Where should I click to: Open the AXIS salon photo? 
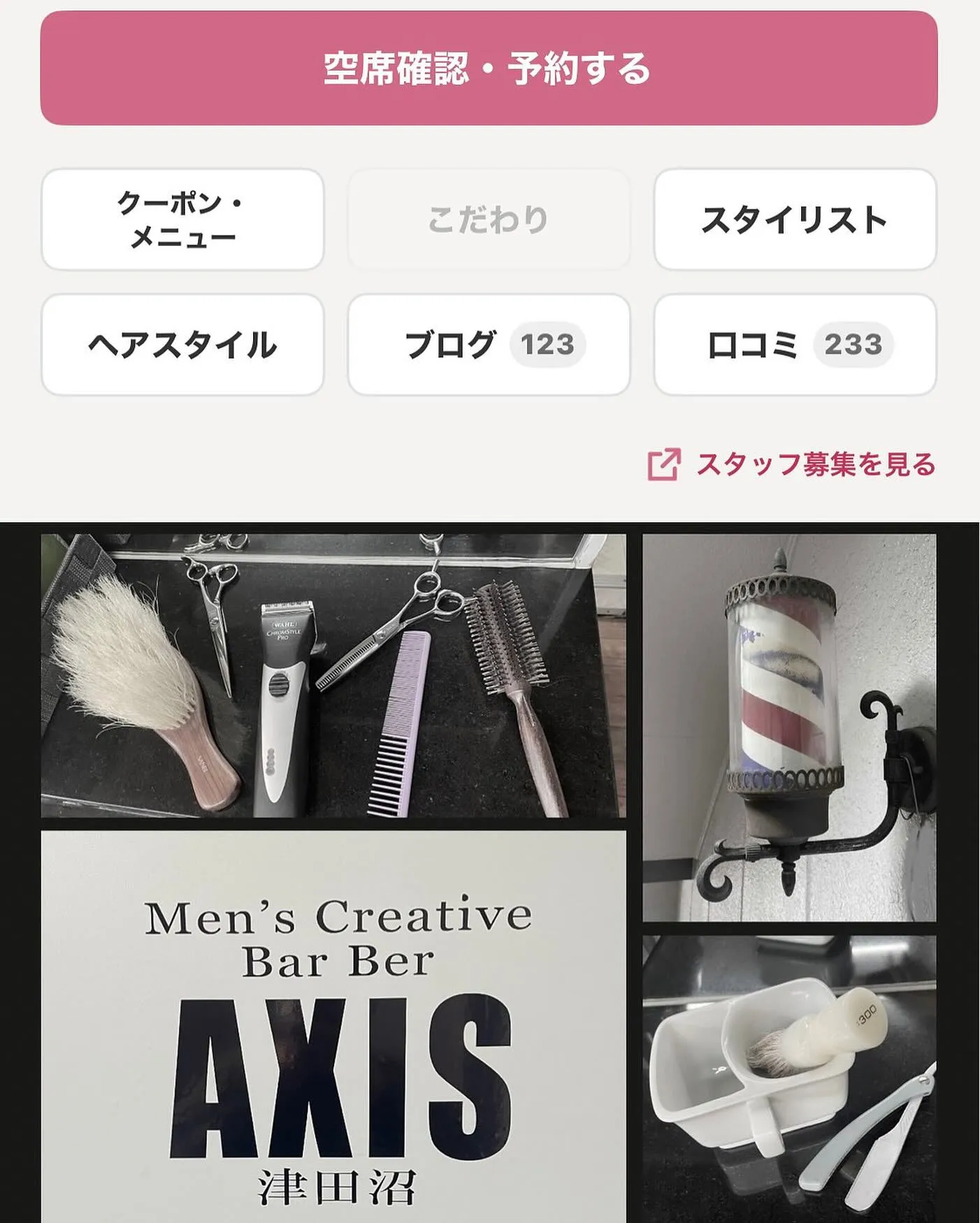[x=333, y=1024]
